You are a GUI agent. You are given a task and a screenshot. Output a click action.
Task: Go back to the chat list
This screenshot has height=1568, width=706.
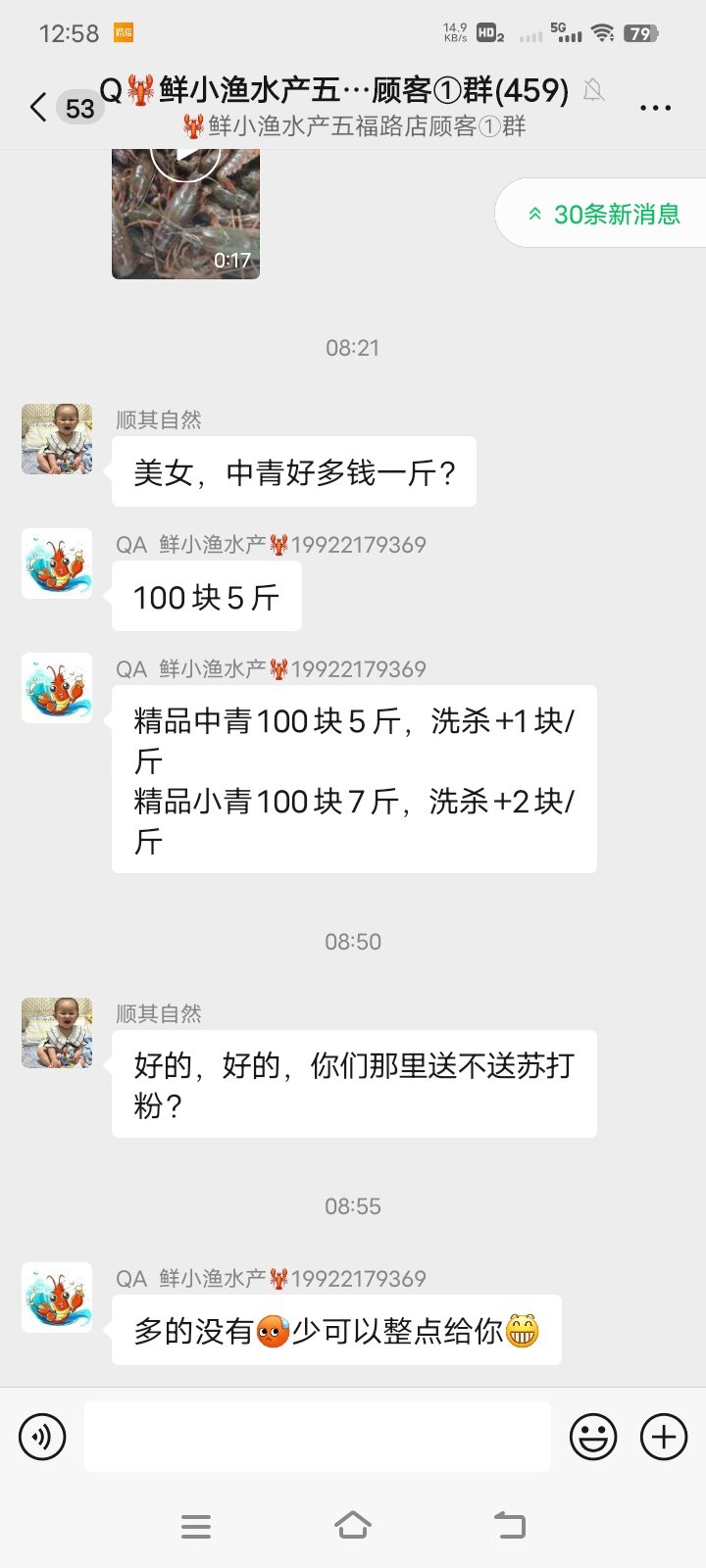(x=39, y=107)
